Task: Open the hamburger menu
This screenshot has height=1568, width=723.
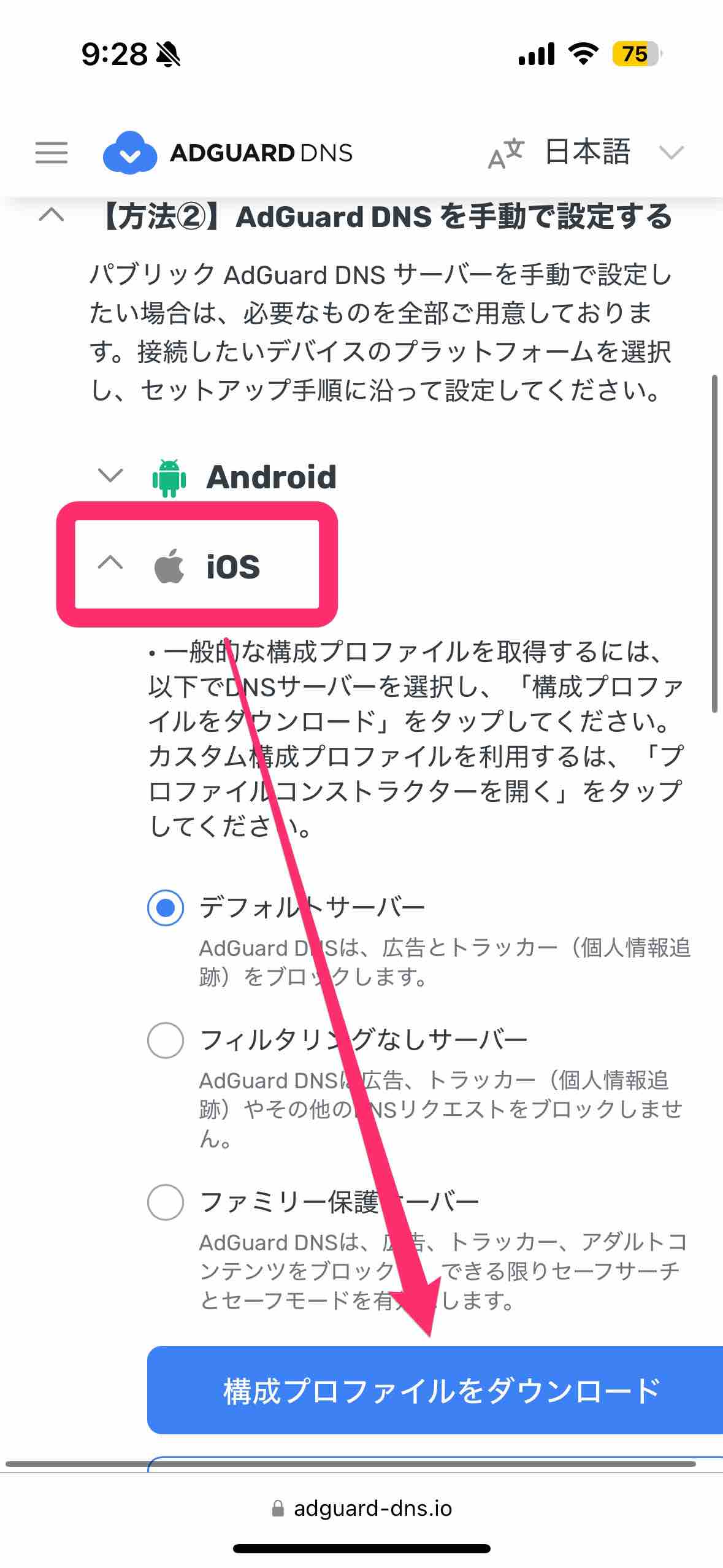Action: 52,153
